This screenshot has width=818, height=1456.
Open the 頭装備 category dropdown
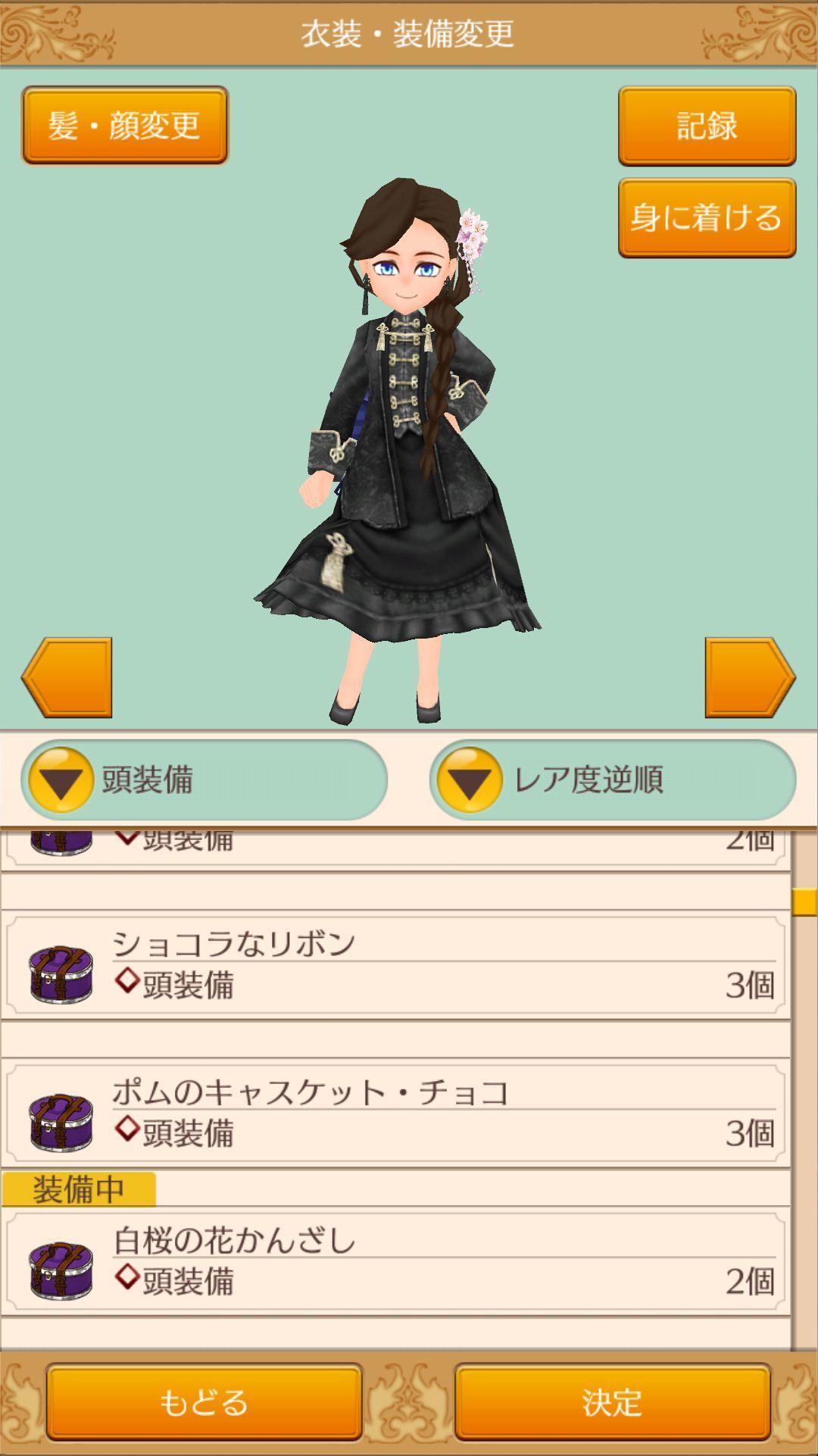204,780
